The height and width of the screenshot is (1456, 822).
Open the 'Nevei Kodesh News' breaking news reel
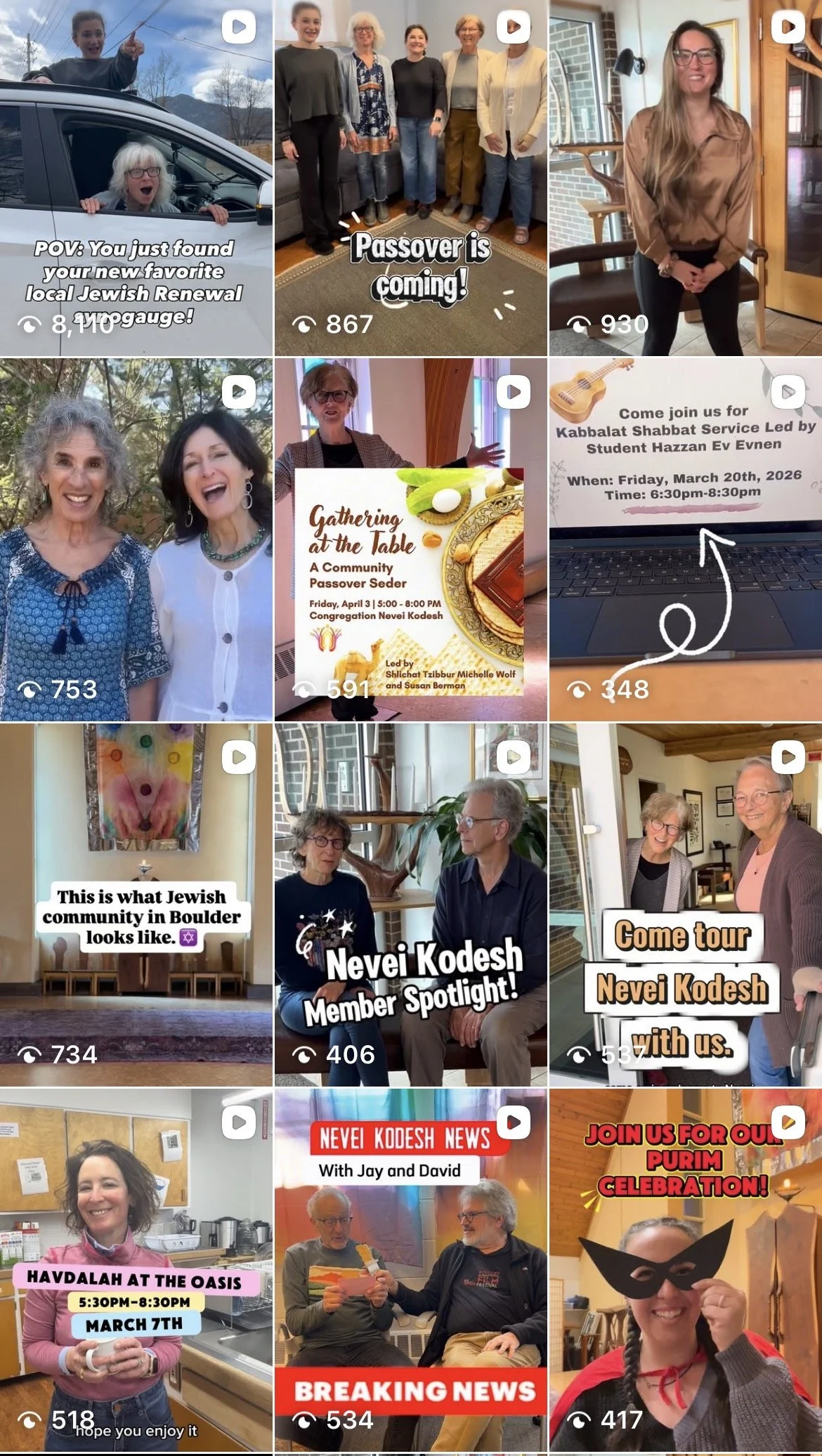(411, 1270)
